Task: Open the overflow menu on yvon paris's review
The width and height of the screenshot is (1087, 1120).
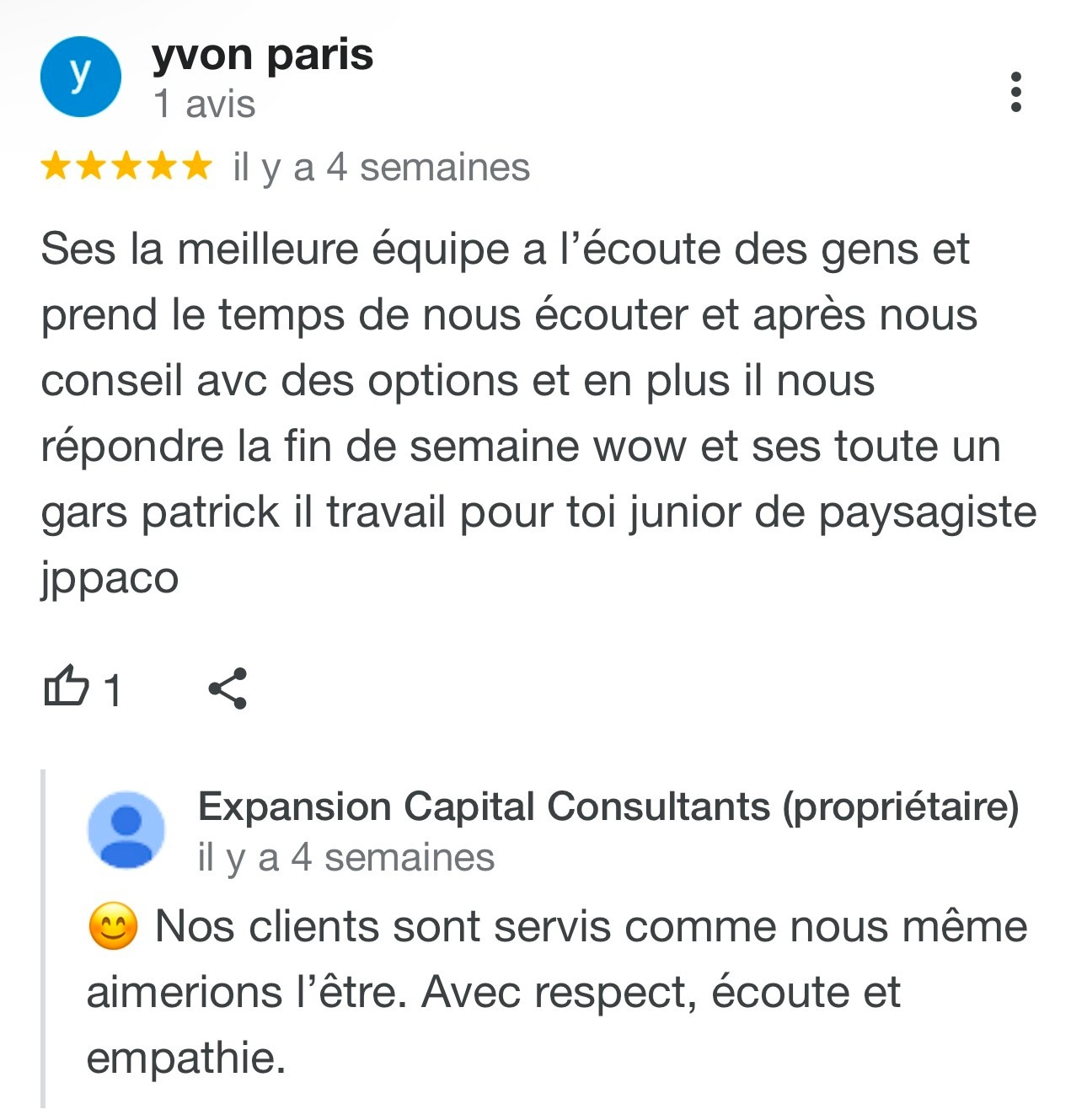Action: click(x=1015, y=92)
